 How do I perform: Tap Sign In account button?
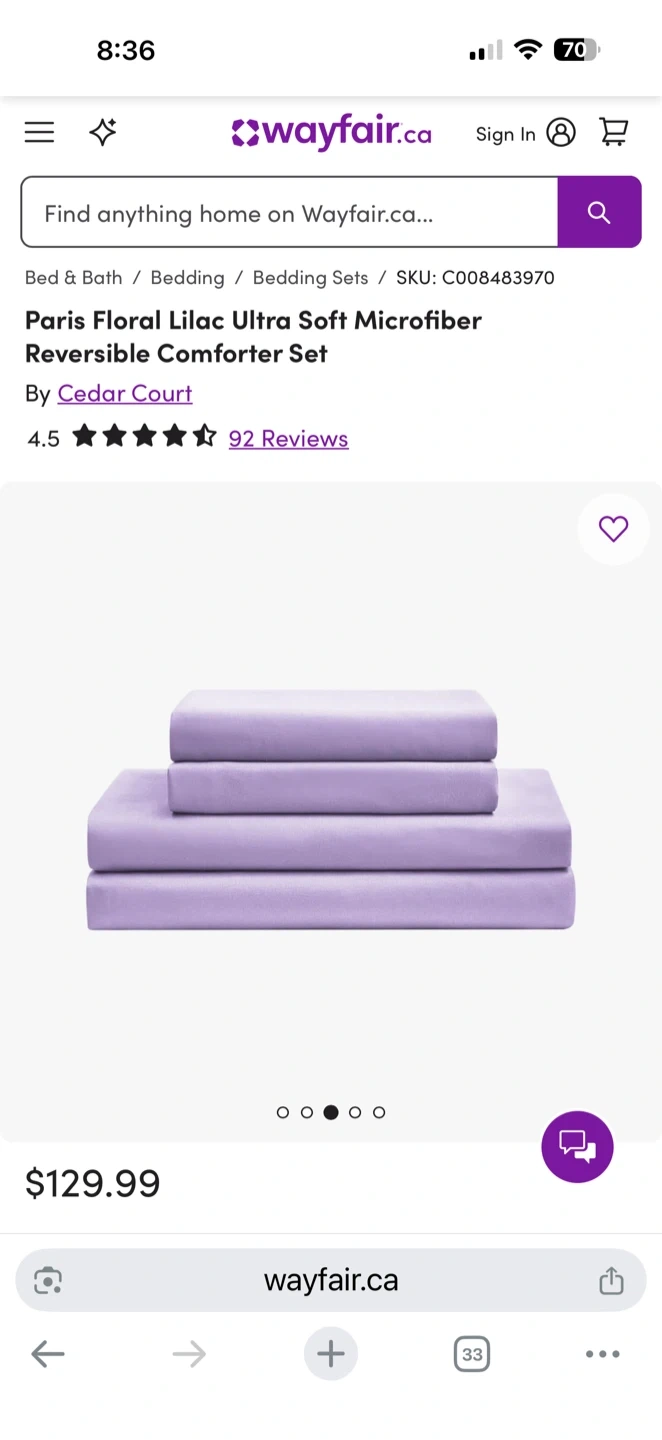coord(525,133)
